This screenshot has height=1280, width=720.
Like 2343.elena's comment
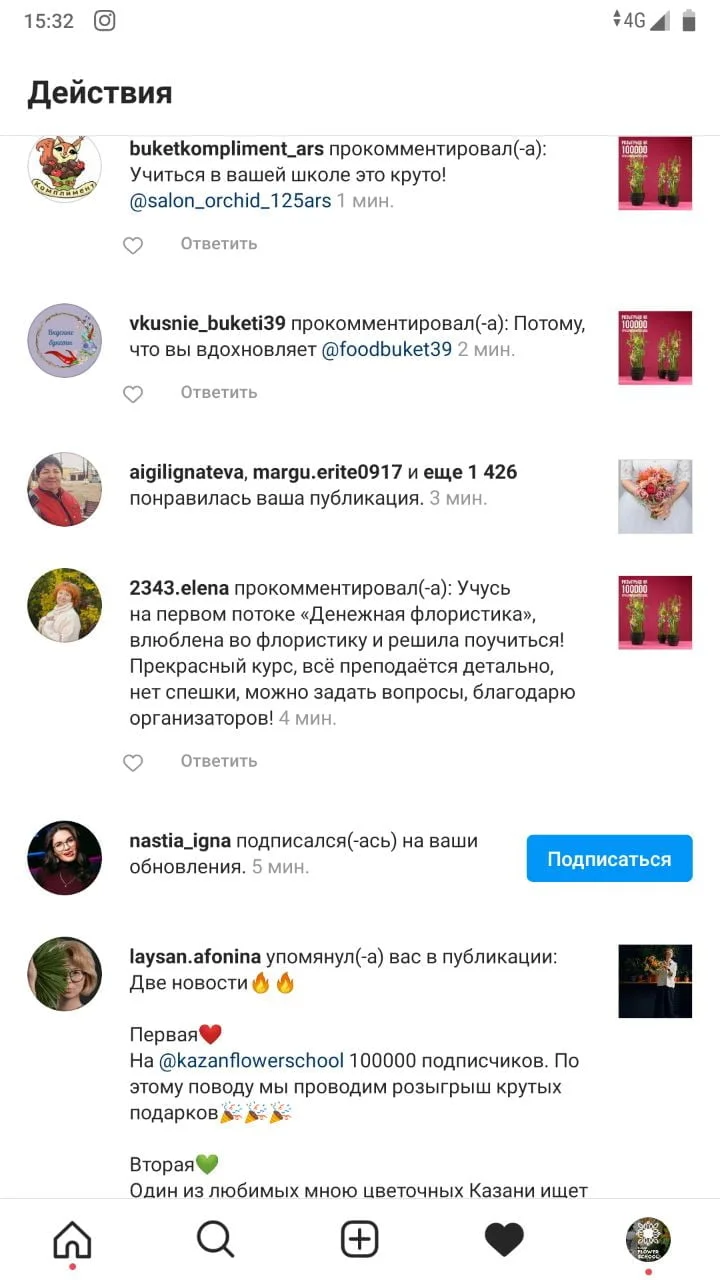tap(133, 763)
